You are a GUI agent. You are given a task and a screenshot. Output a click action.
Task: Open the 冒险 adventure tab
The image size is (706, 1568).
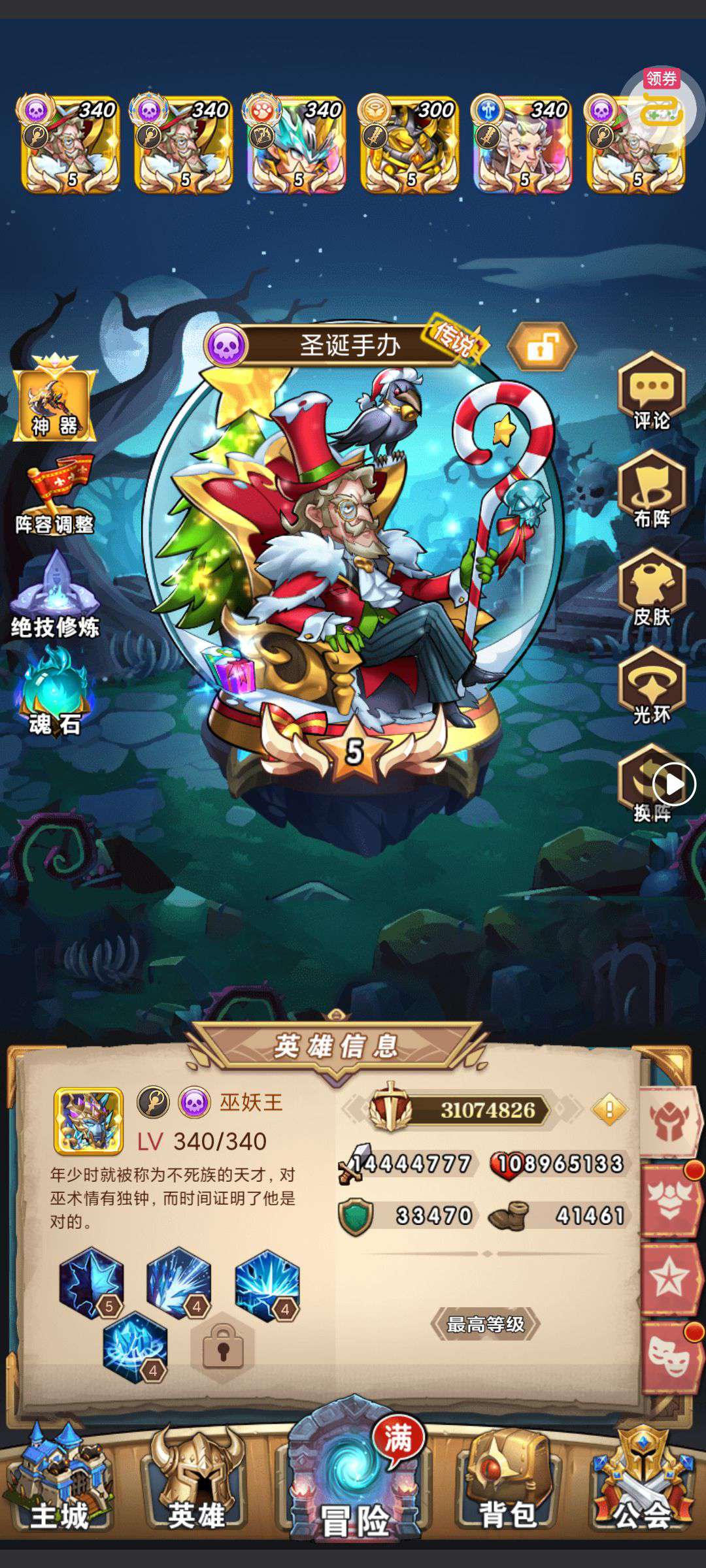click(x=353, y=1491)
